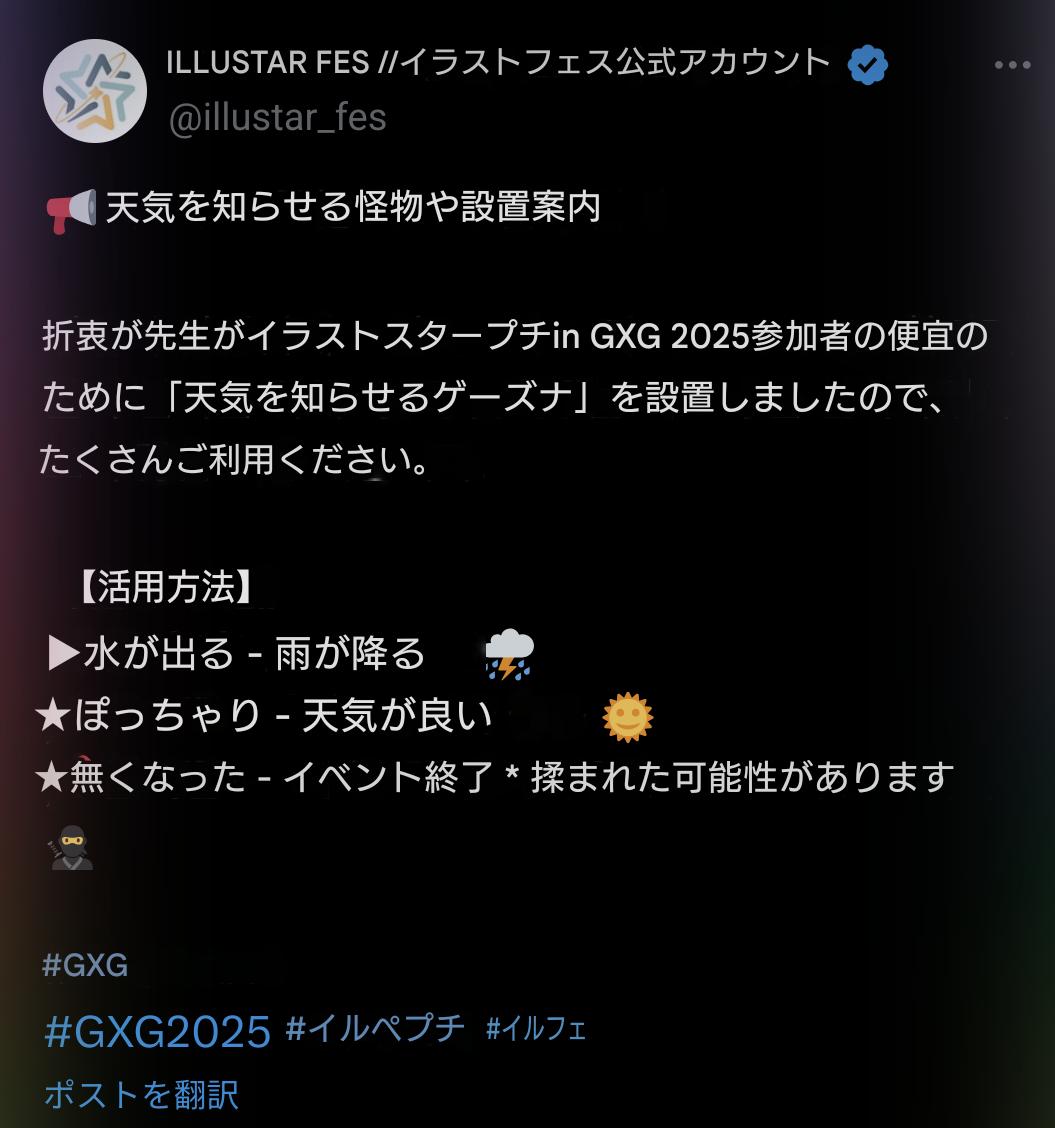The image size is (1055, 1128).
Task: Tap ポストを翻訳 to translate the post
Action: click(x=141, y=1095)
